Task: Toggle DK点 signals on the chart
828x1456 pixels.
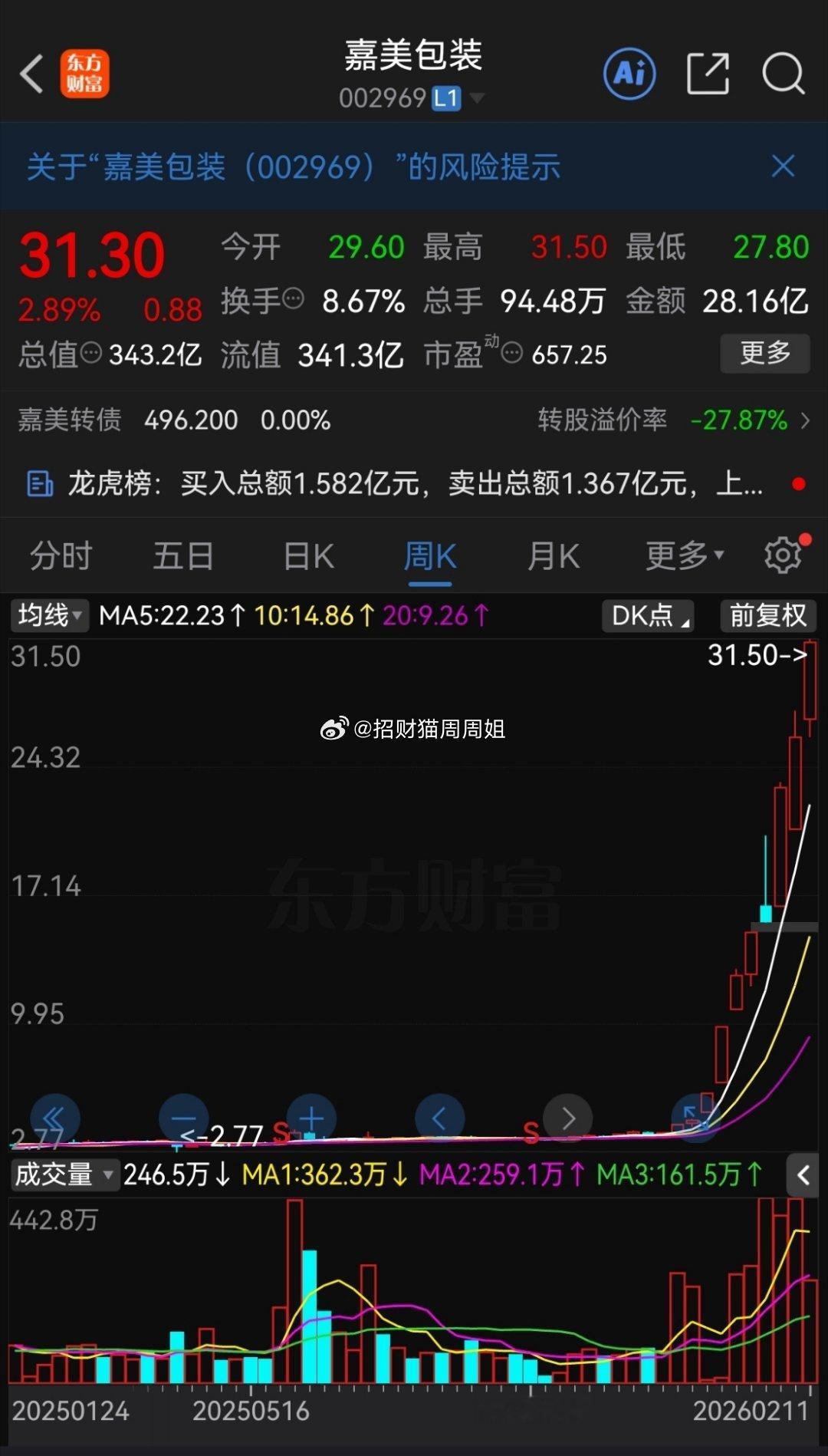Action: pyautogui.click(x=647, y=615)
